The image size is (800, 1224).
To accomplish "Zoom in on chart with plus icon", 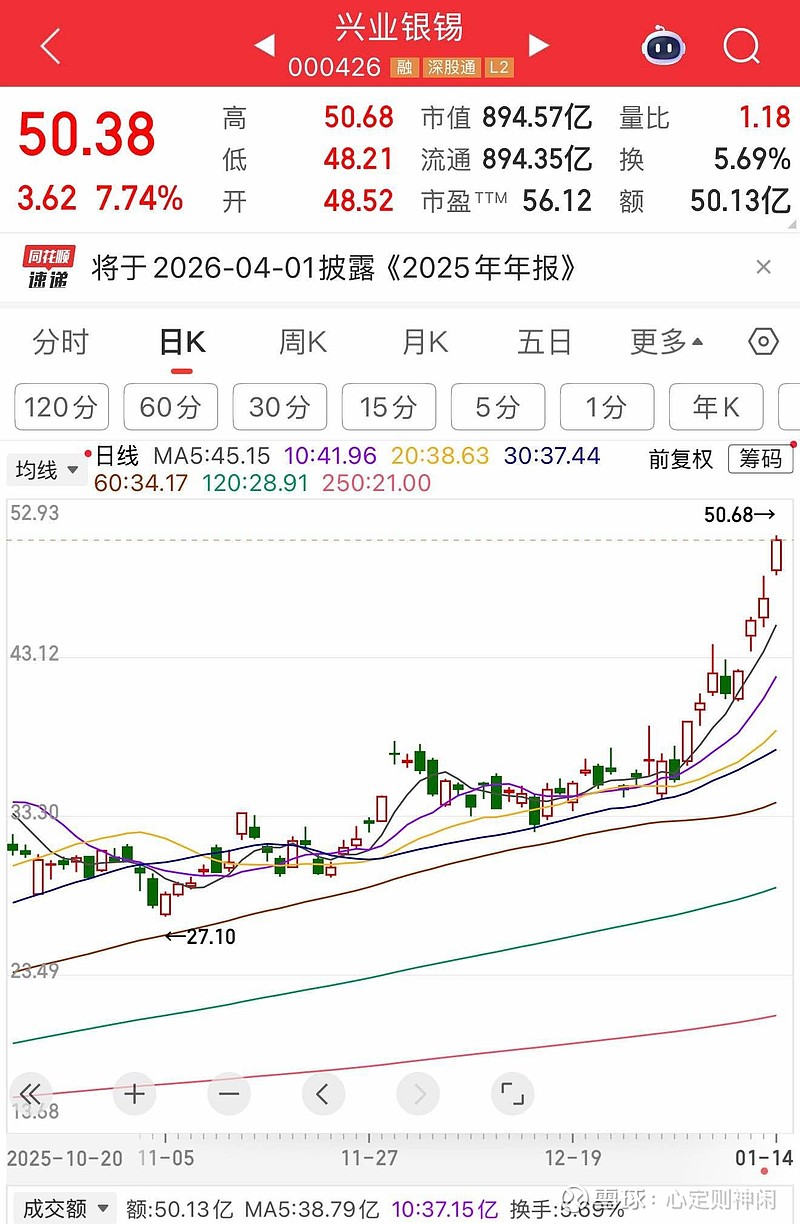I will (x=134, y=1094).
